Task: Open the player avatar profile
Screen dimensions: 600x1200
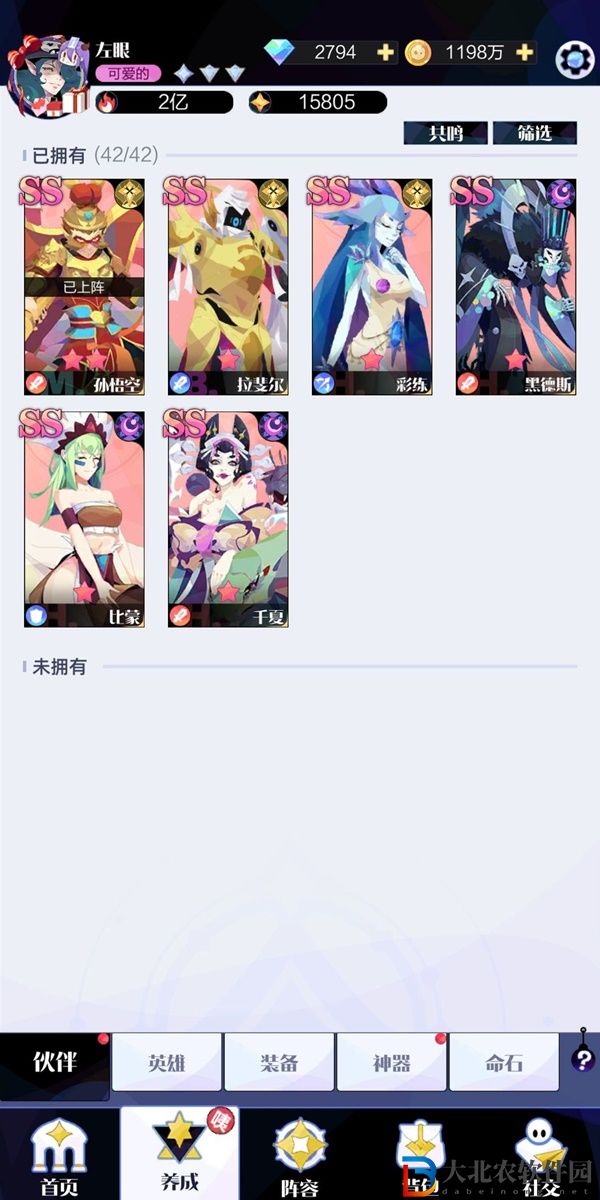Action: pyautogui.click(x=45, y=77)
